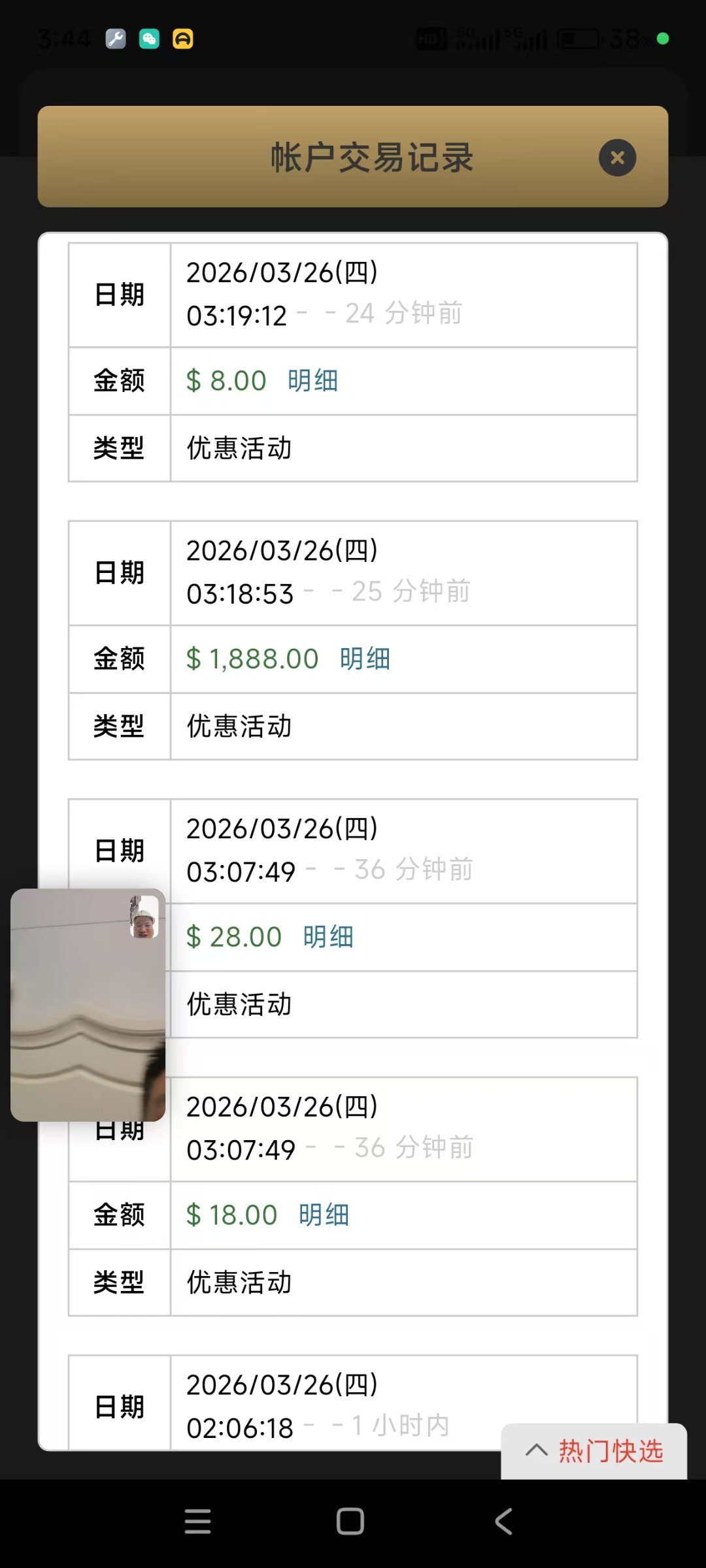Open the floating video call window
The height and width of the screenshot is (1568, 706).
click(x=88, y=1005)
